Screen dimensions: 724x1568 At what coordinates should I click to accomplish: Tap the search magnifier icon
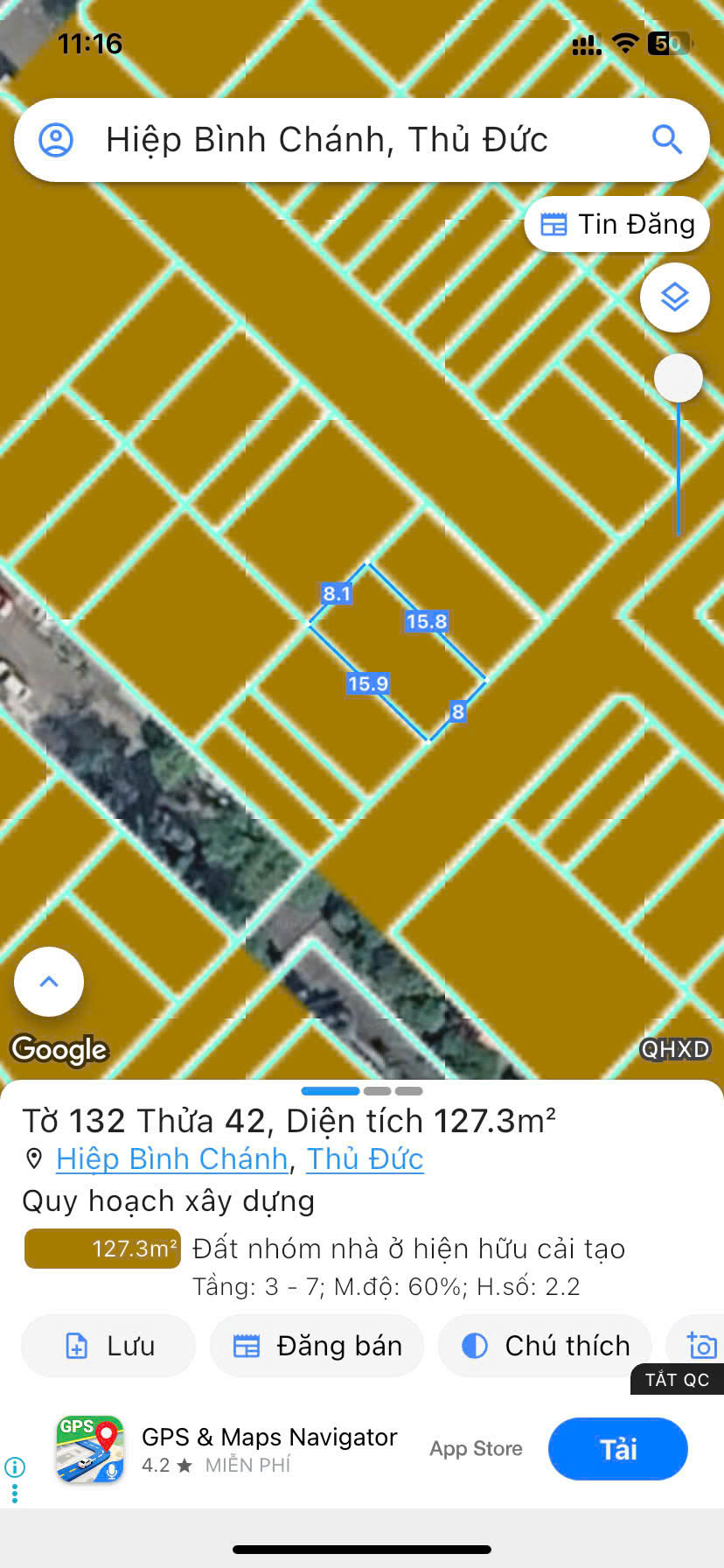click(666, 139)
